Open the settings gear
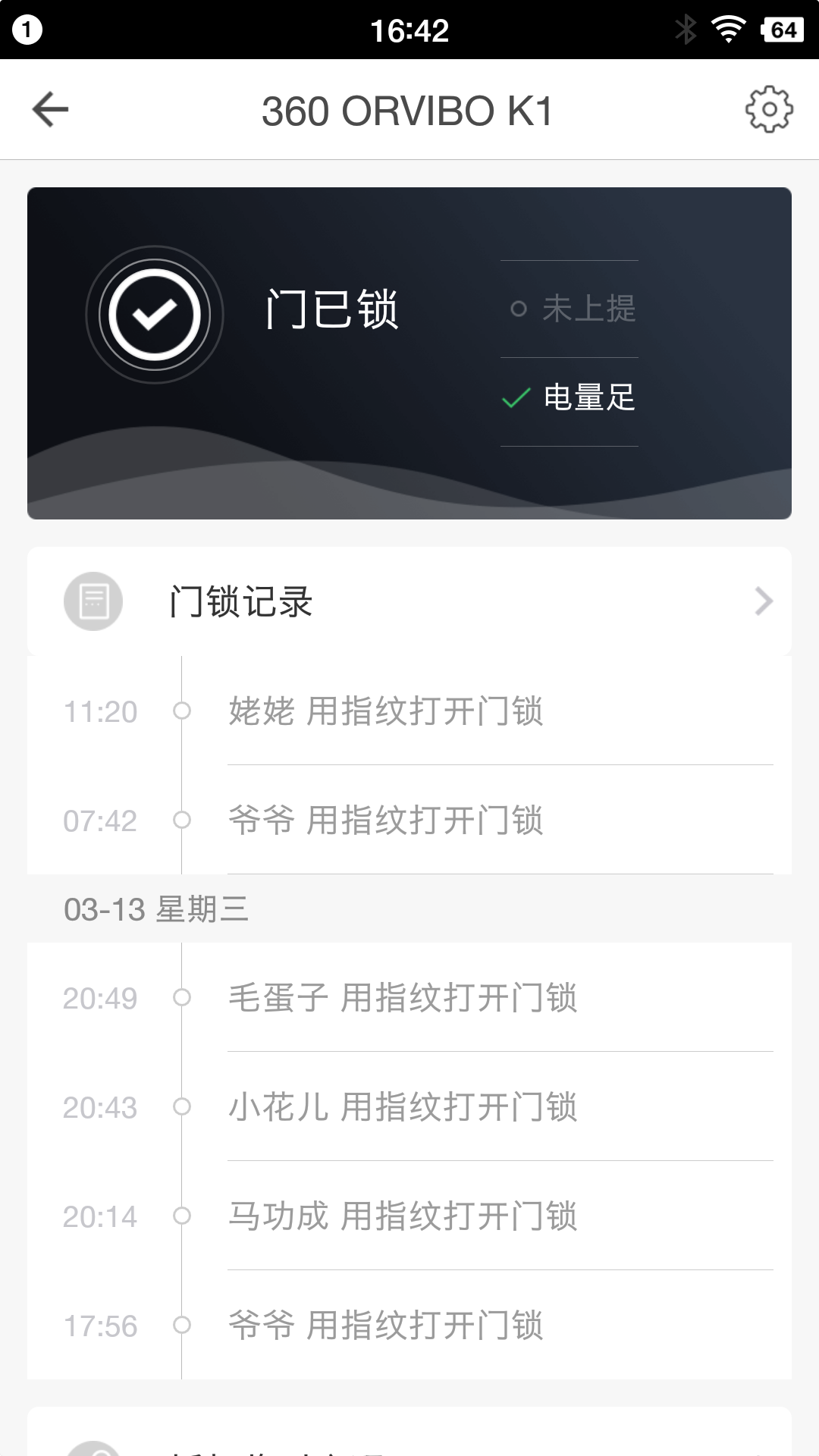This screenshot has height=1456, width=819. (x=769, y=110)
